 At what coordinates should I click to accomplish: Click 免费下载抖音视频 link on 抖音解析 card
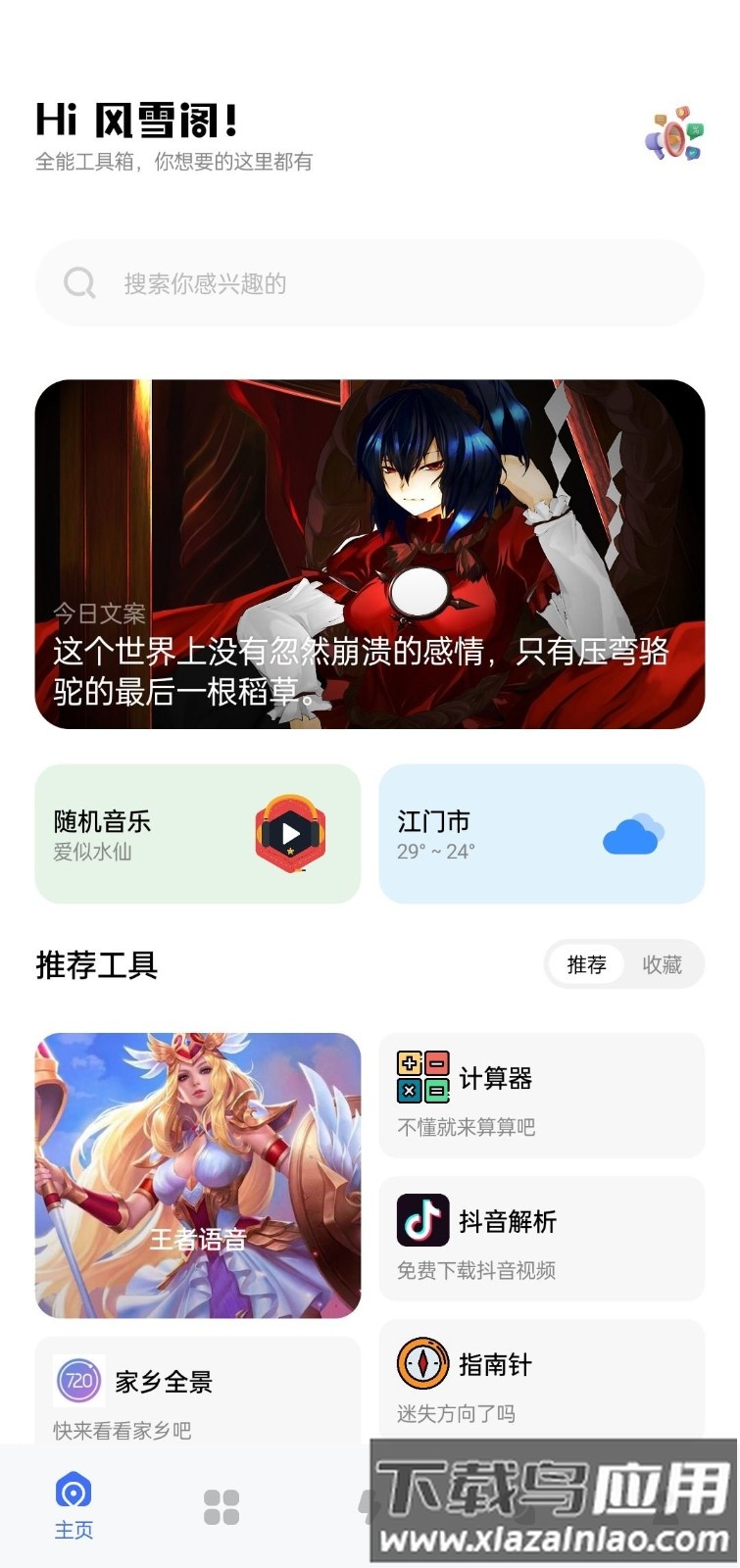coord(476,1271)
